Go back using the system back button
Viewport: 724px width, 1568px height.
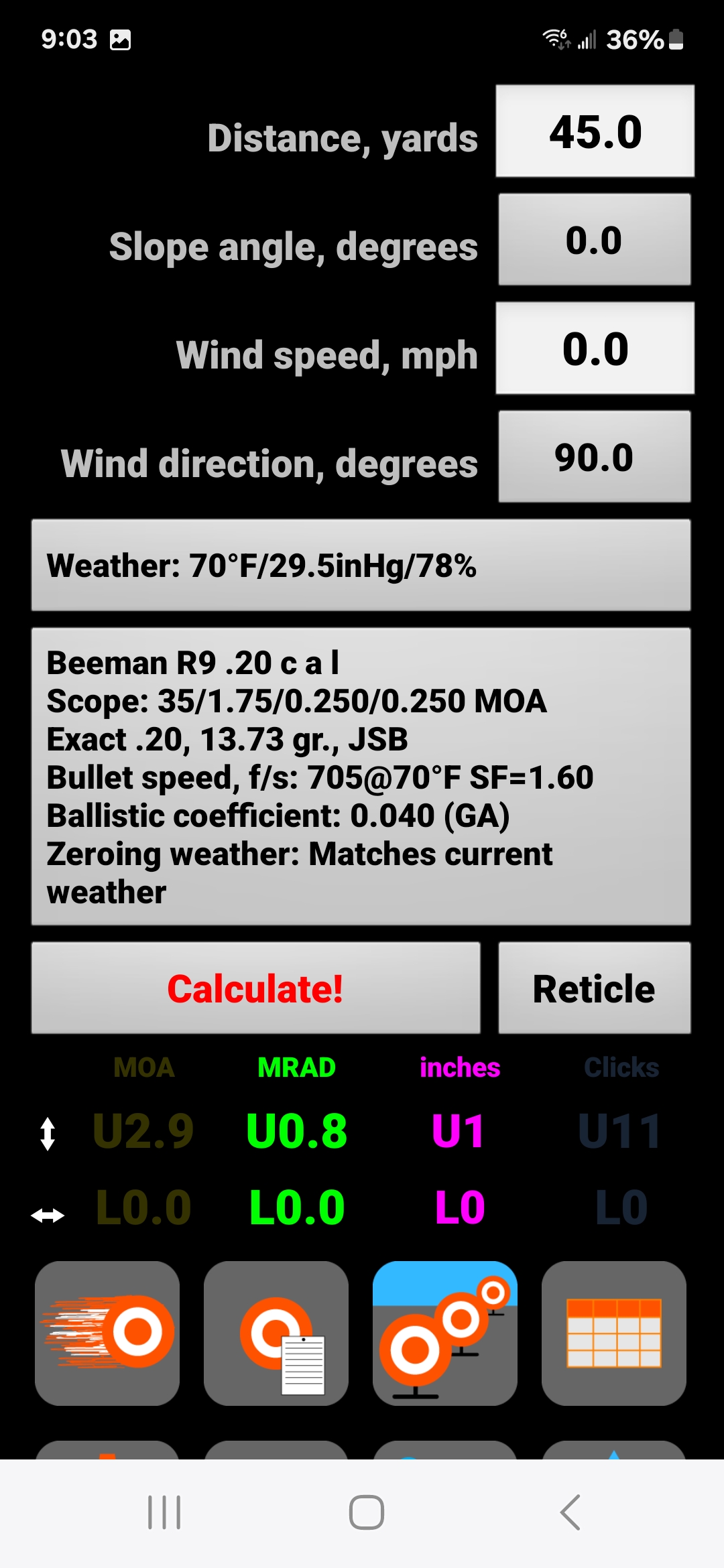[x=570, y=1512]
